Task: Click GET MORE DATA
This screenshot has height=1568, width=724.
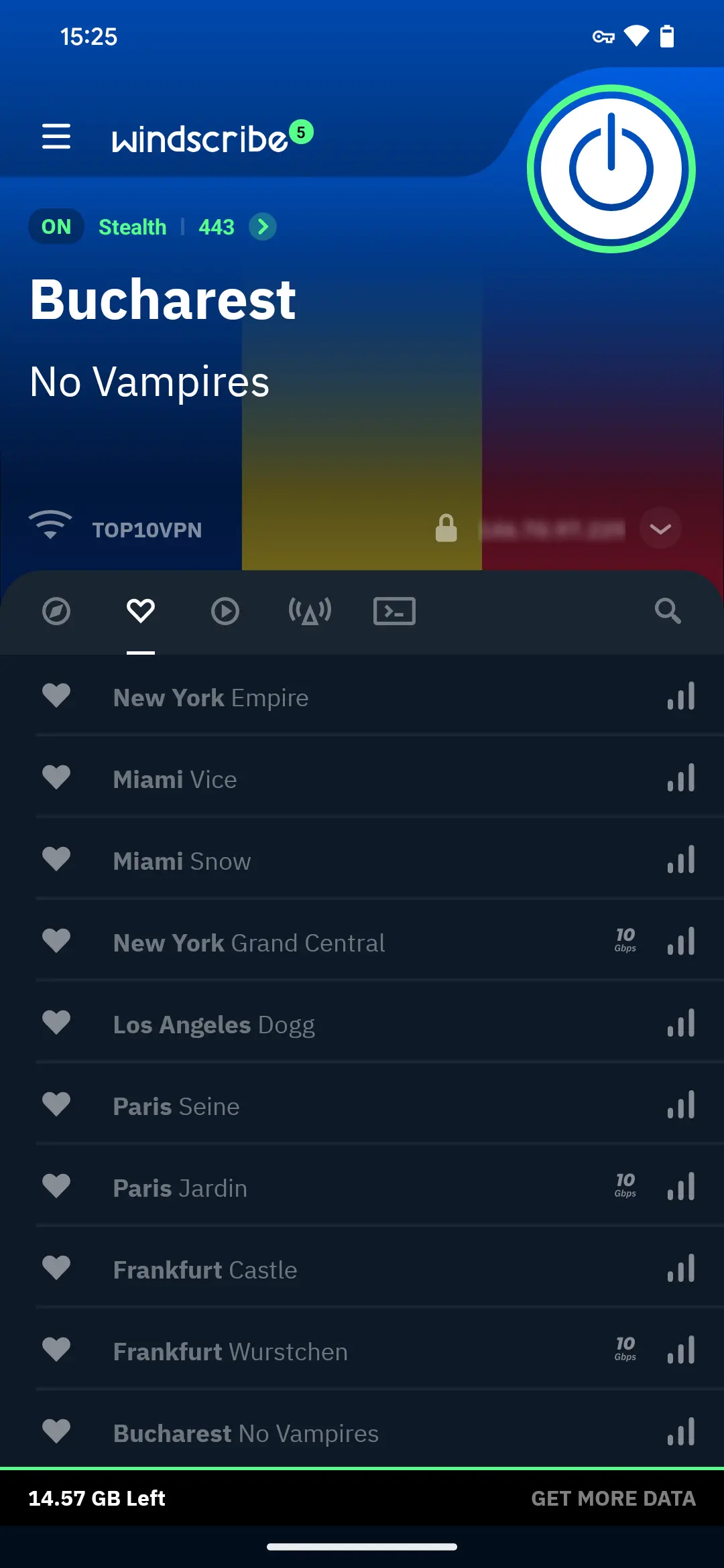Action: click(613, 1498)
